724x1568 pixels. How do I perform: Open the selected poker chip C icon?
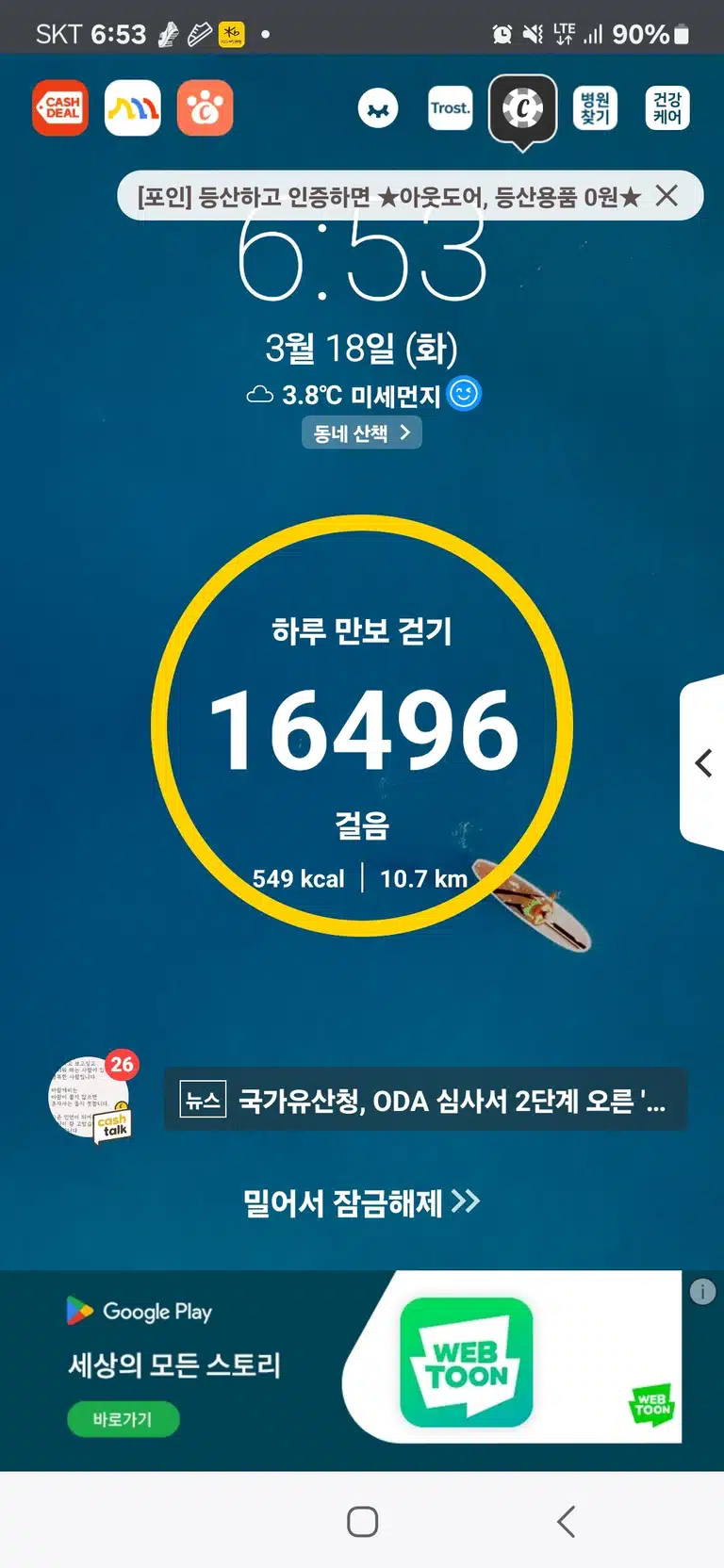522,109
